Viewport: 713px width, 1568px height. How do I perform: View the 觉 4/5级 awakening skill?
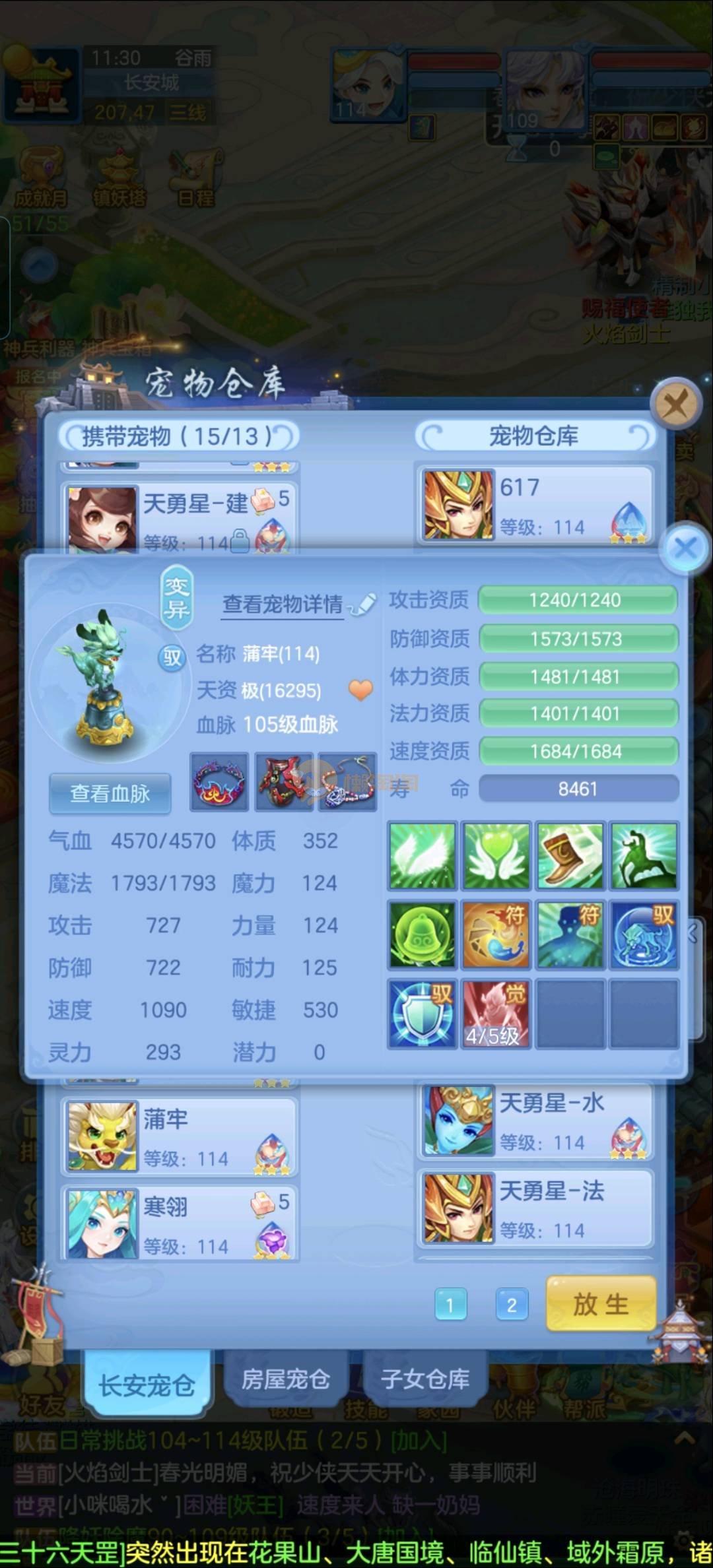coord(496,1014)
